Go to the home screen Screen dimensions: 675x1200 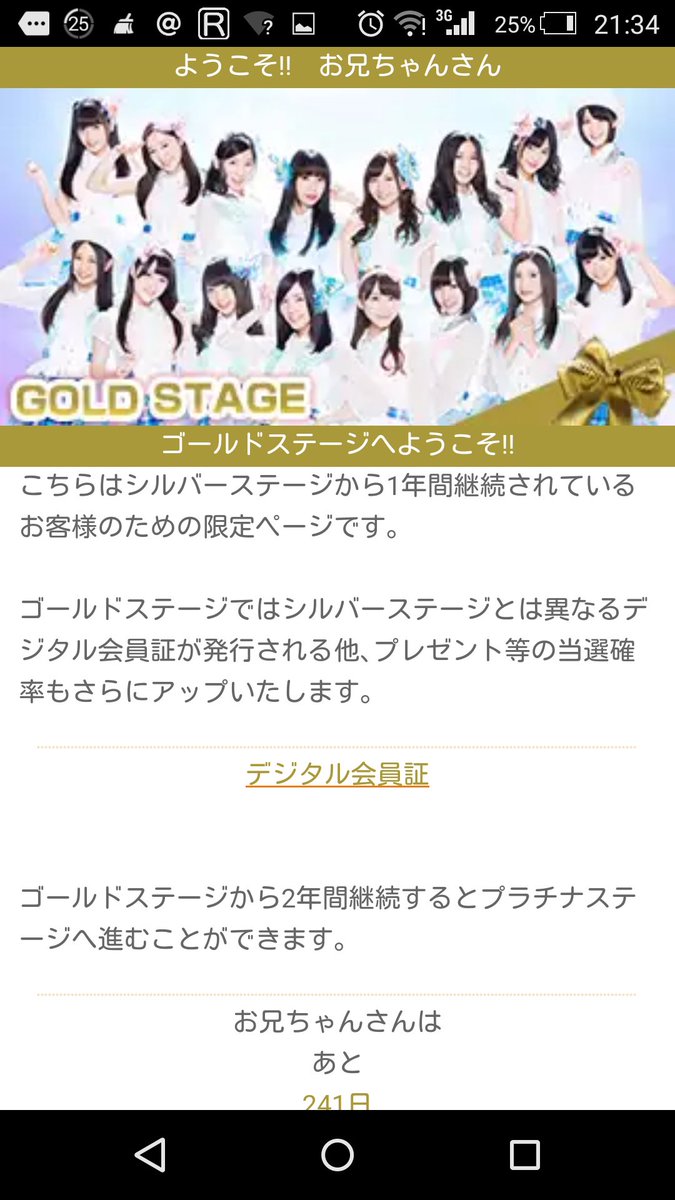click(337, 1155)
